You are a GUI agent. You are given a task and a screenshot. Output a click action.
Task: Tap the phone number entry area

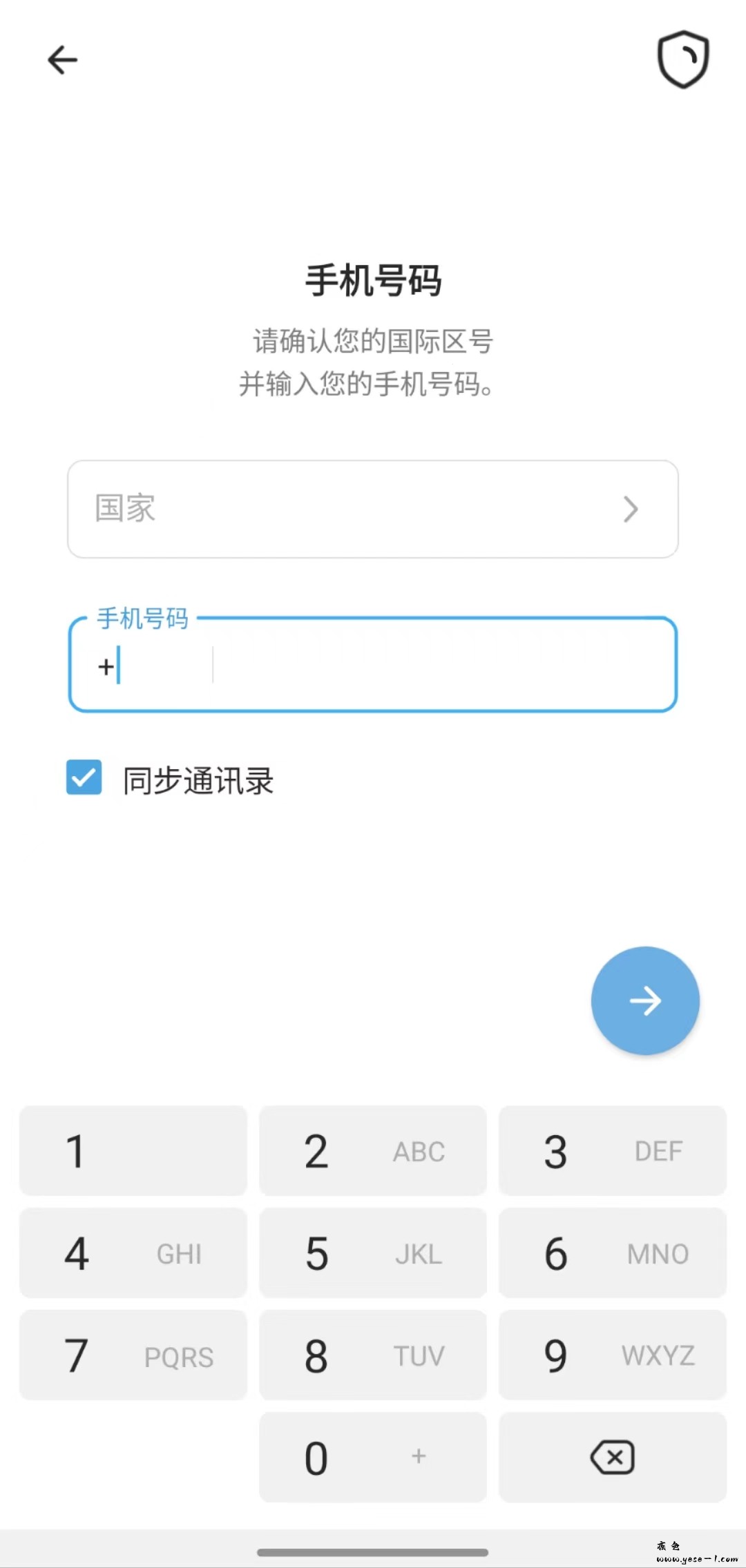[x=442, y=666]
